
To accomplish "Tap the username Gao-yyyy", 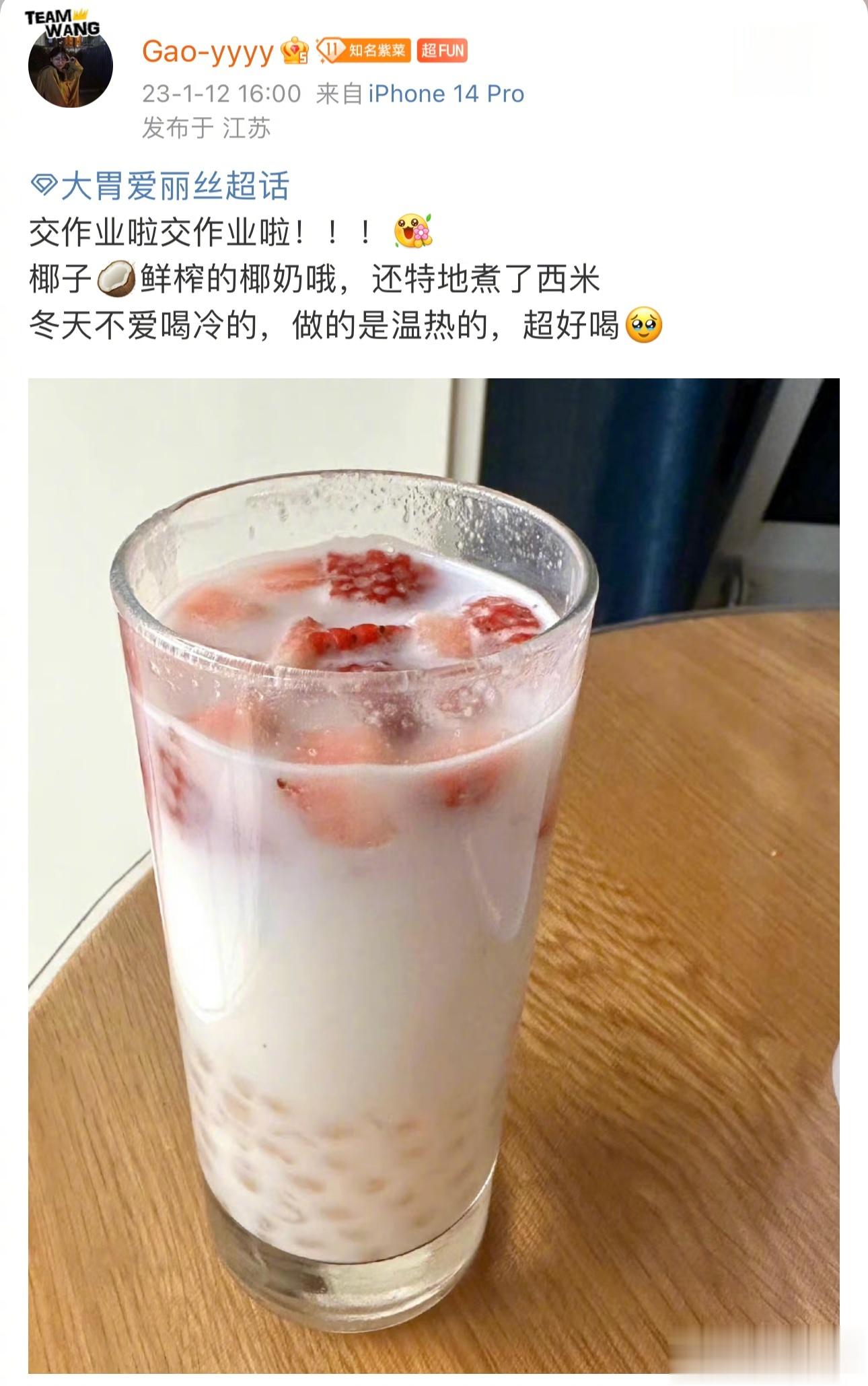I will click(207, 52).
